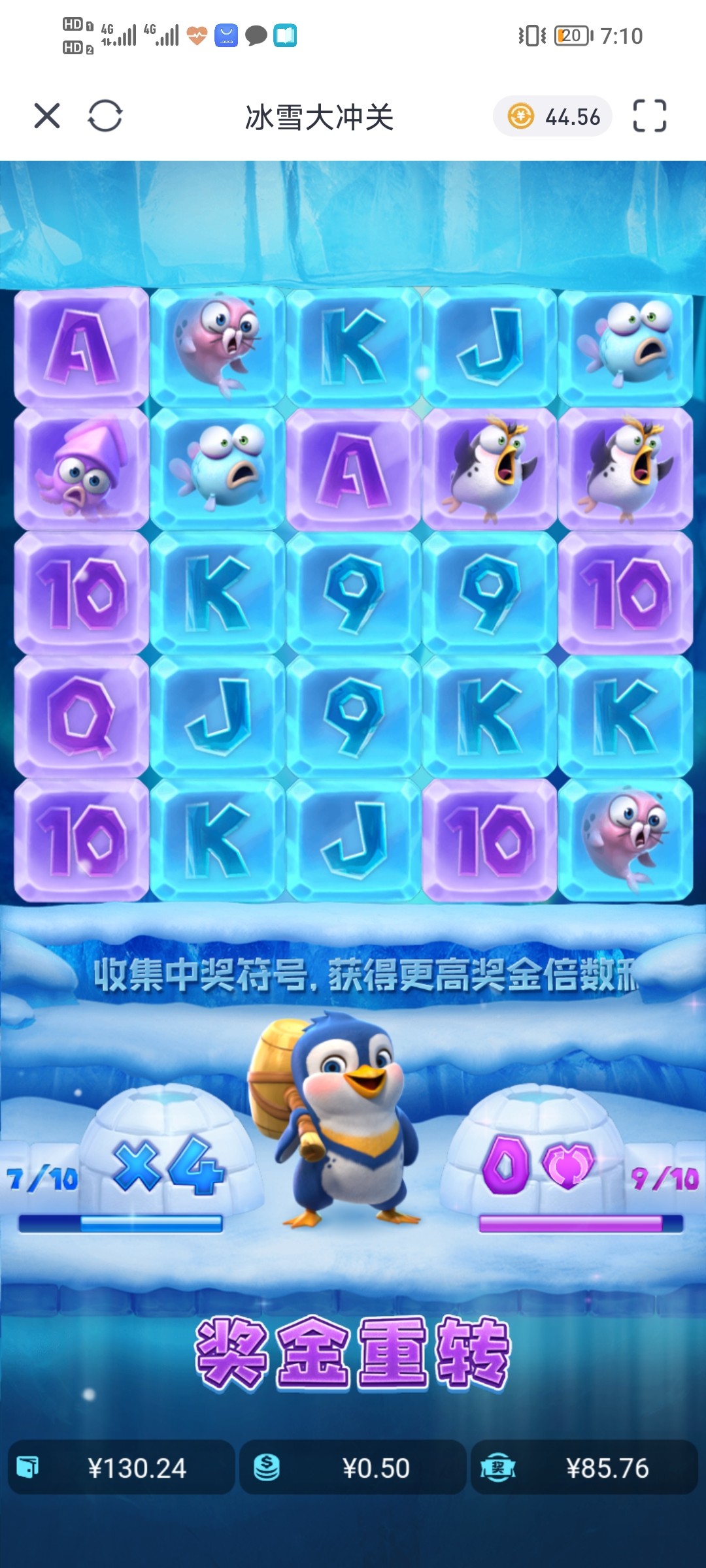The image size is (706, 1568).
Task: Refresh the game page
Action: 105,116
